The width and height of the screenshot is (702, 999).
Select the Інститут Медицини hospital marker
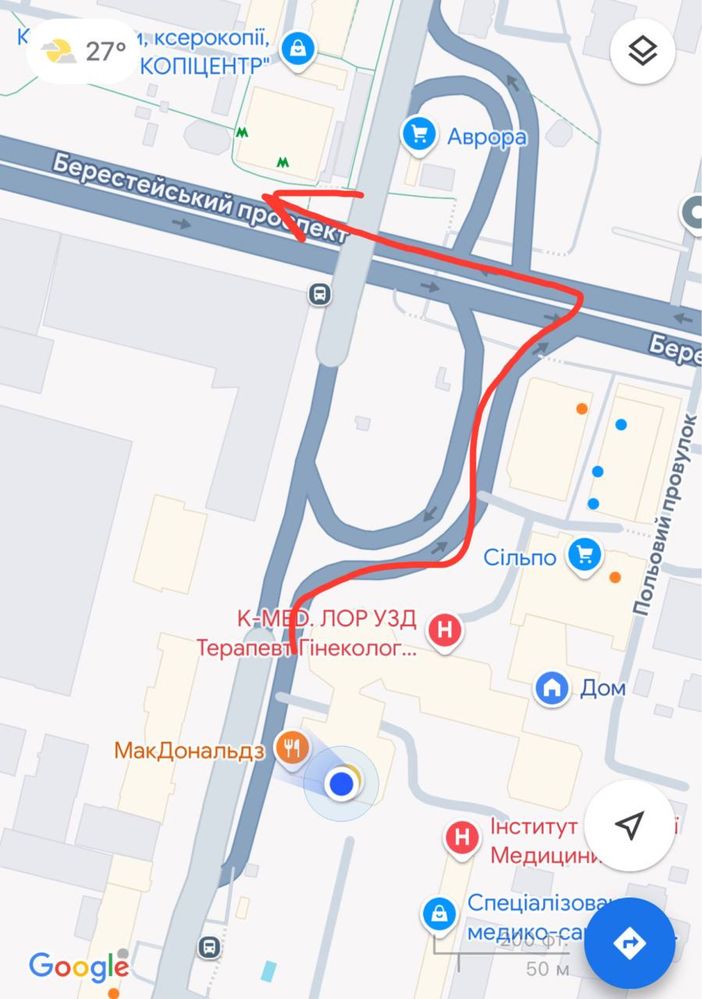pyautogui.click(x=462, y=836)
